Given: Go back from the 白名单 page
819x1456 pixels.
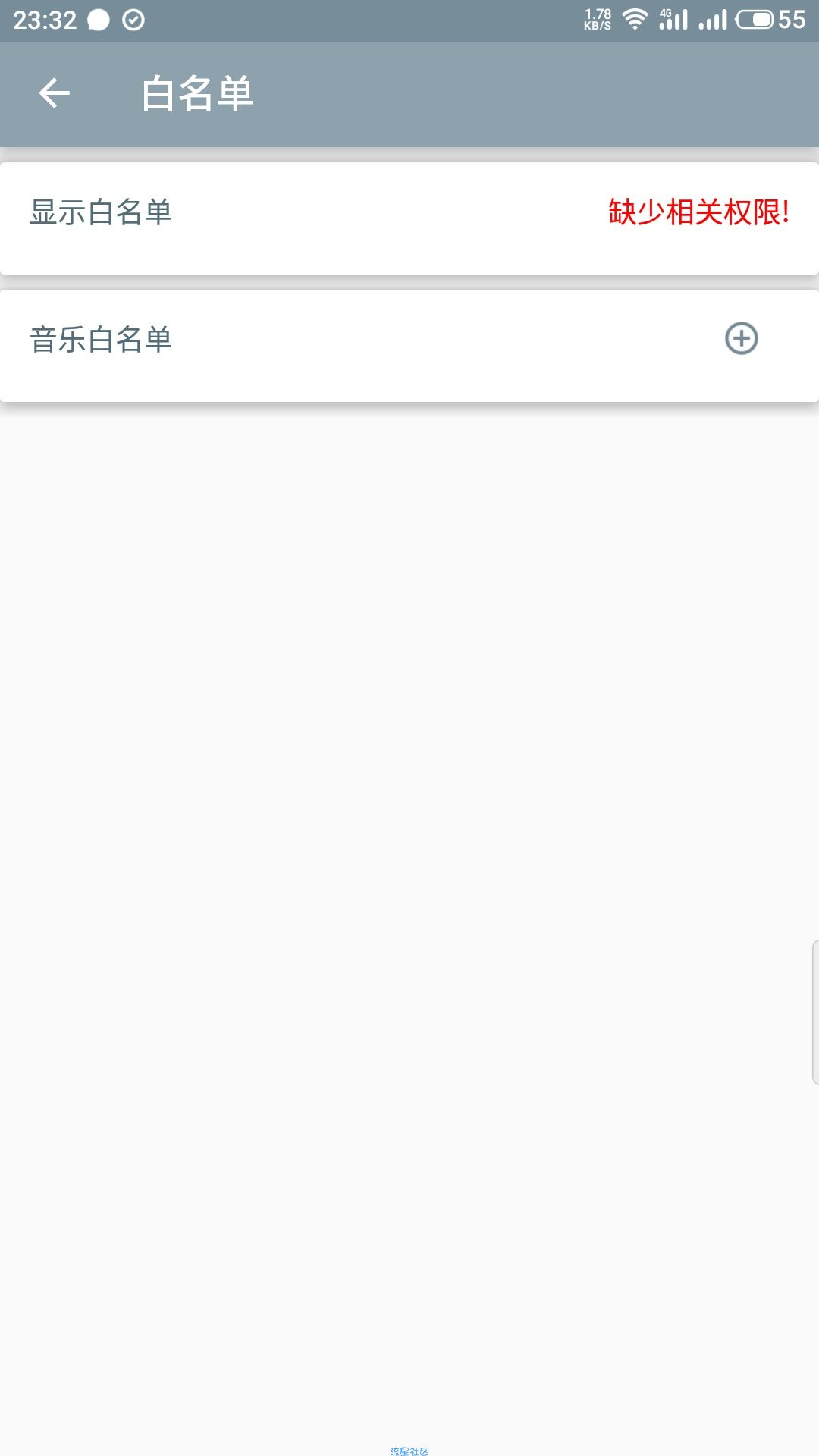Looking at the screenshot, I should pyautogui.click(x=55, y=94).
